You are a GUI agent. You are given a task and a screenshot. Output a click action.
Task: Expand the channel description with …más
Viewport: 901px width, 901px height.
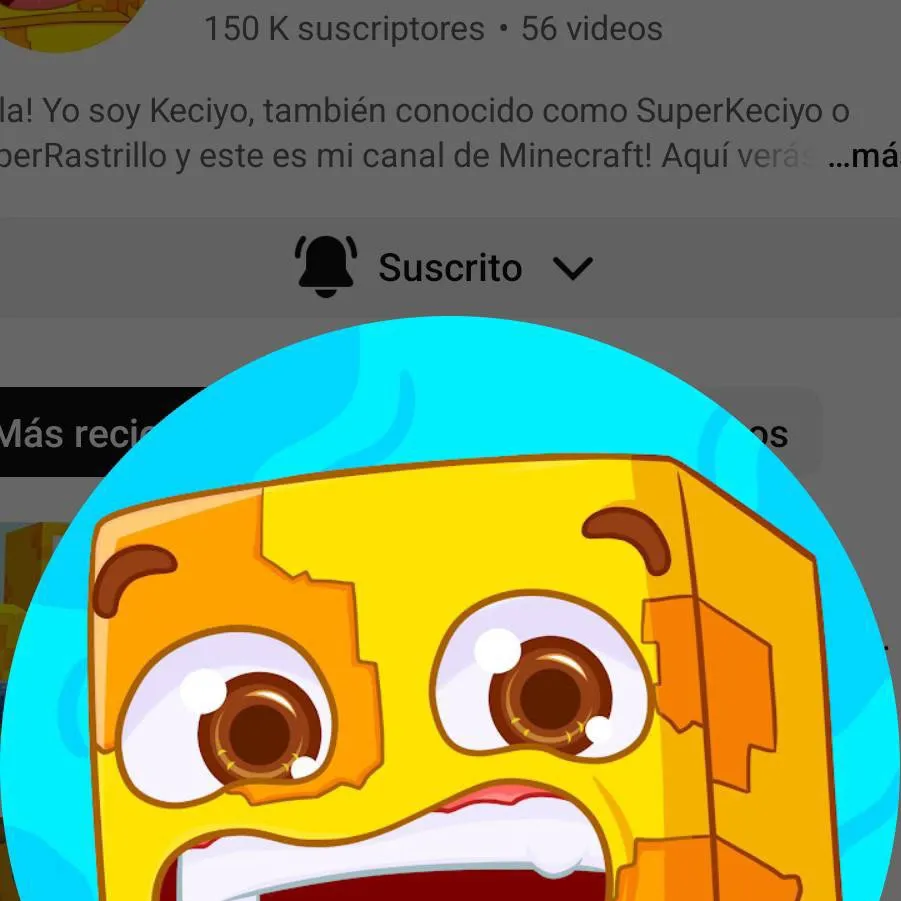click(863, 157)
